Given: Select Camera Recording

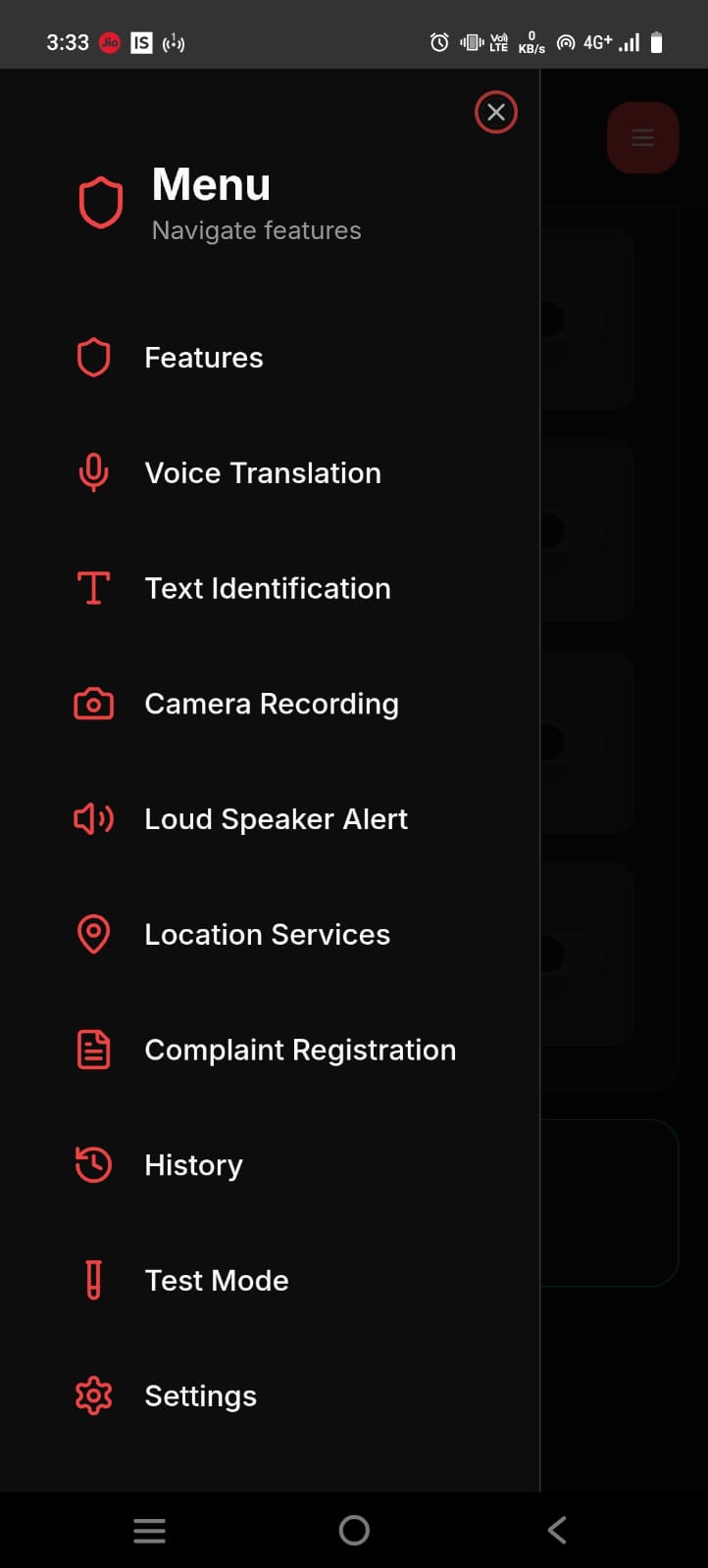Looking at the screenshot, I should (271, 705).
